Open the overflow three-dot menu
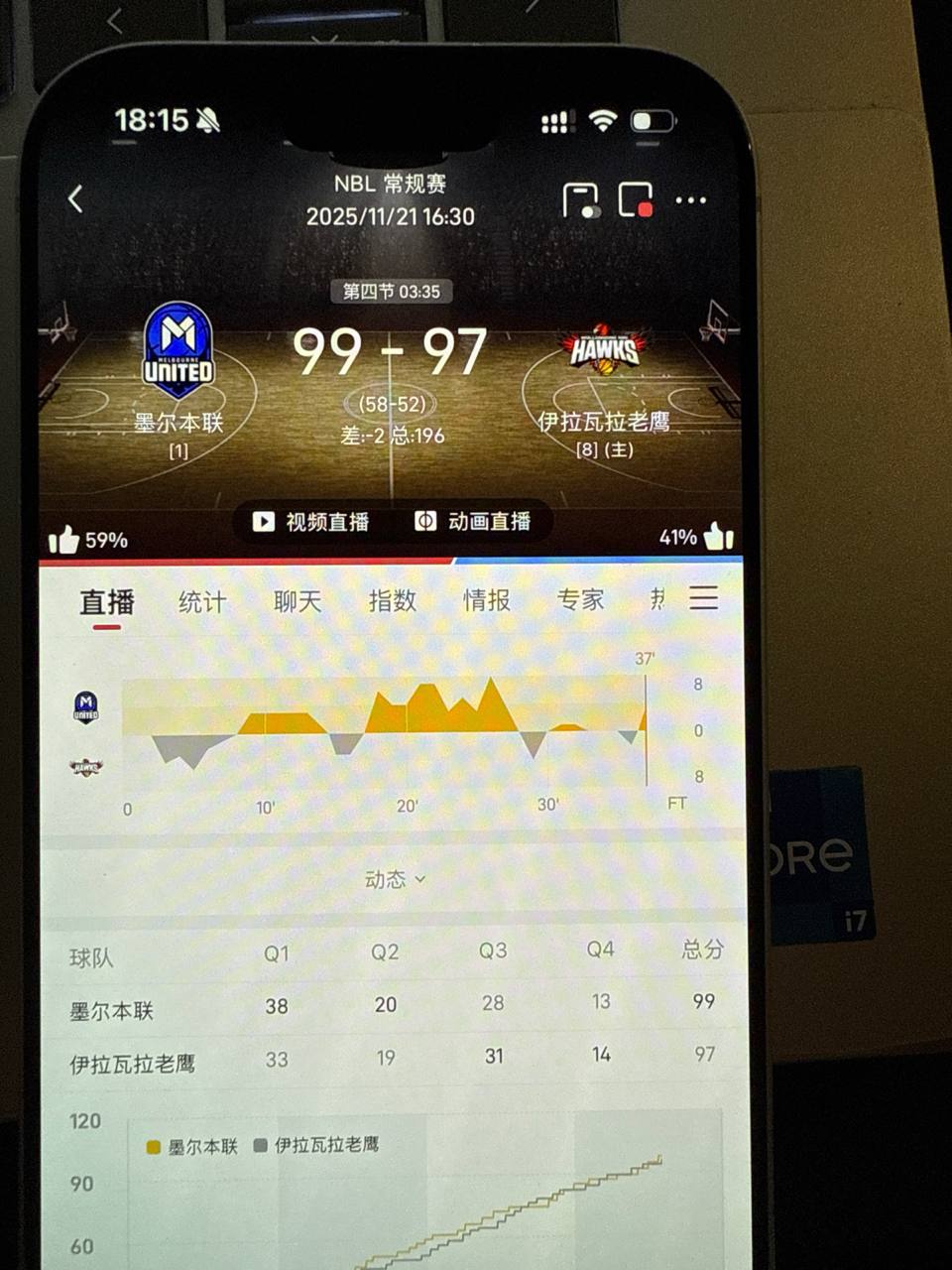The width and height of the screenshot is (952, 1270). (x=690, y=200)
